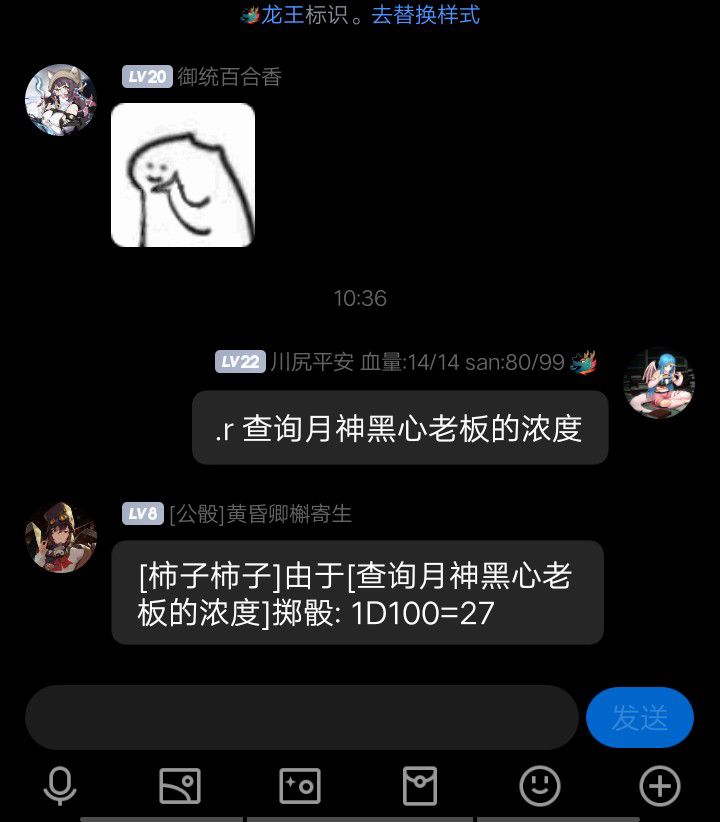
Task: View the white meme sticker image
Action: 183,175
